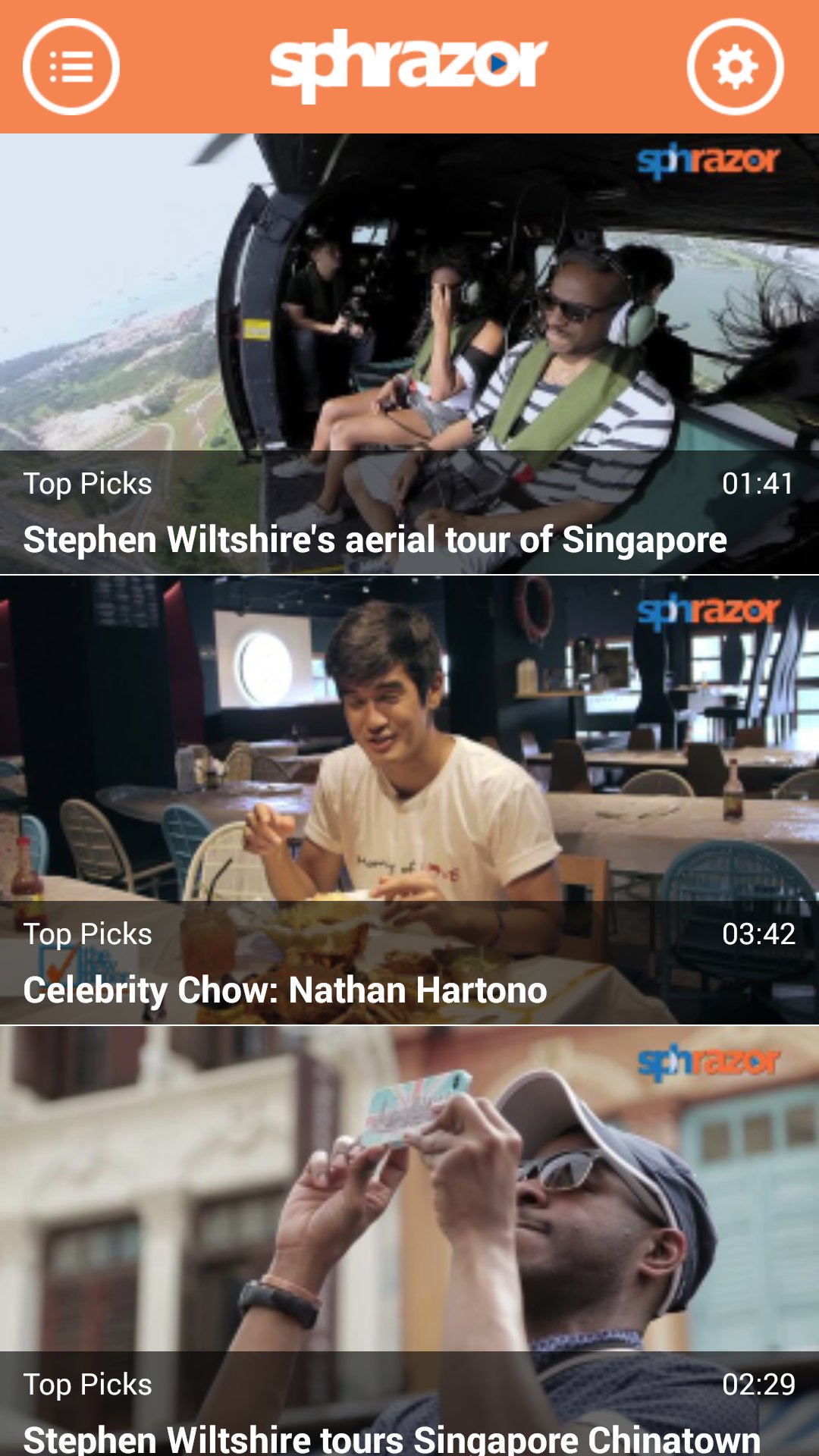Play Celebrity Chow: Nathan Hartono
819x1456 pixels.
(x=284, y=987)
